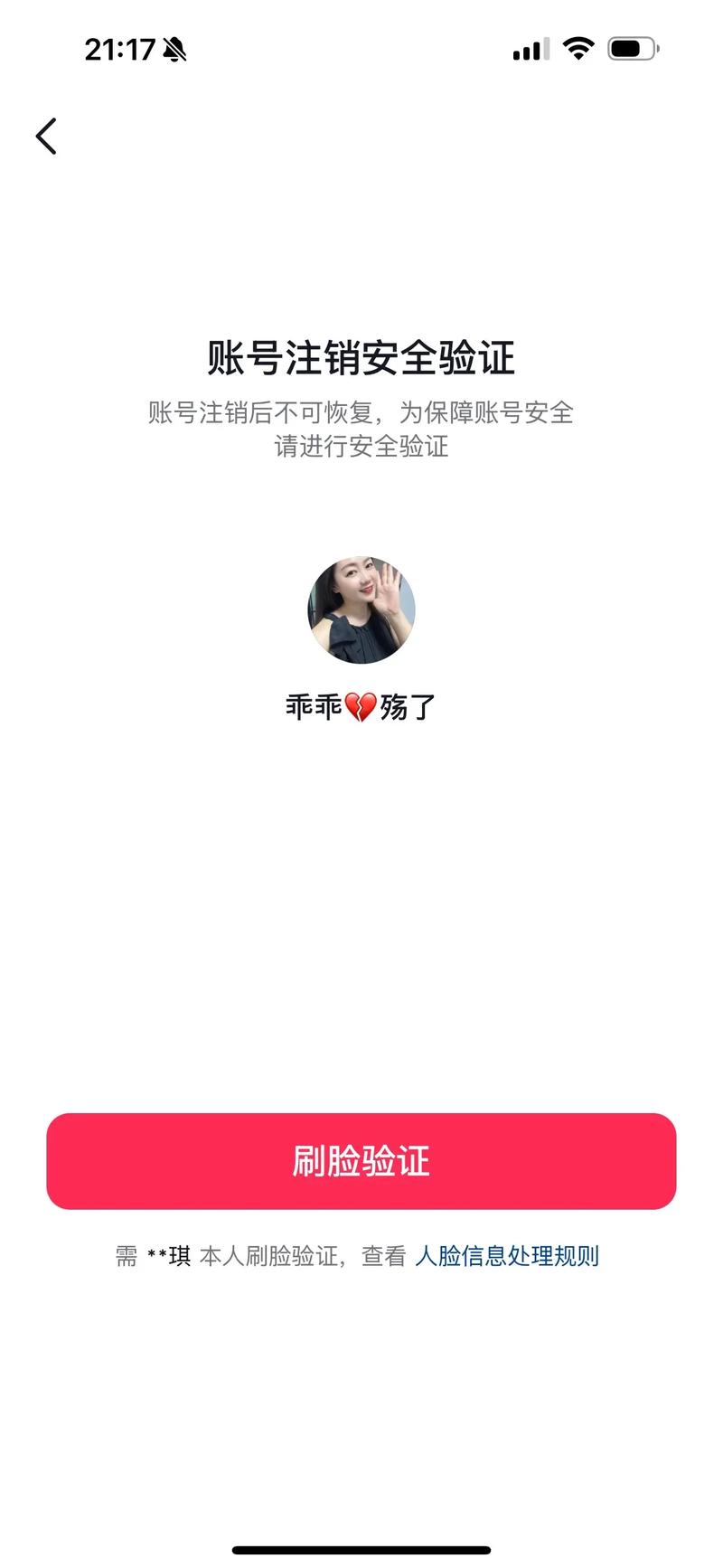The height and width of the screenshot is (1568, 723).
Task: Tap the 本人刷脸验证 requirement text
Action: (269, 1256)
